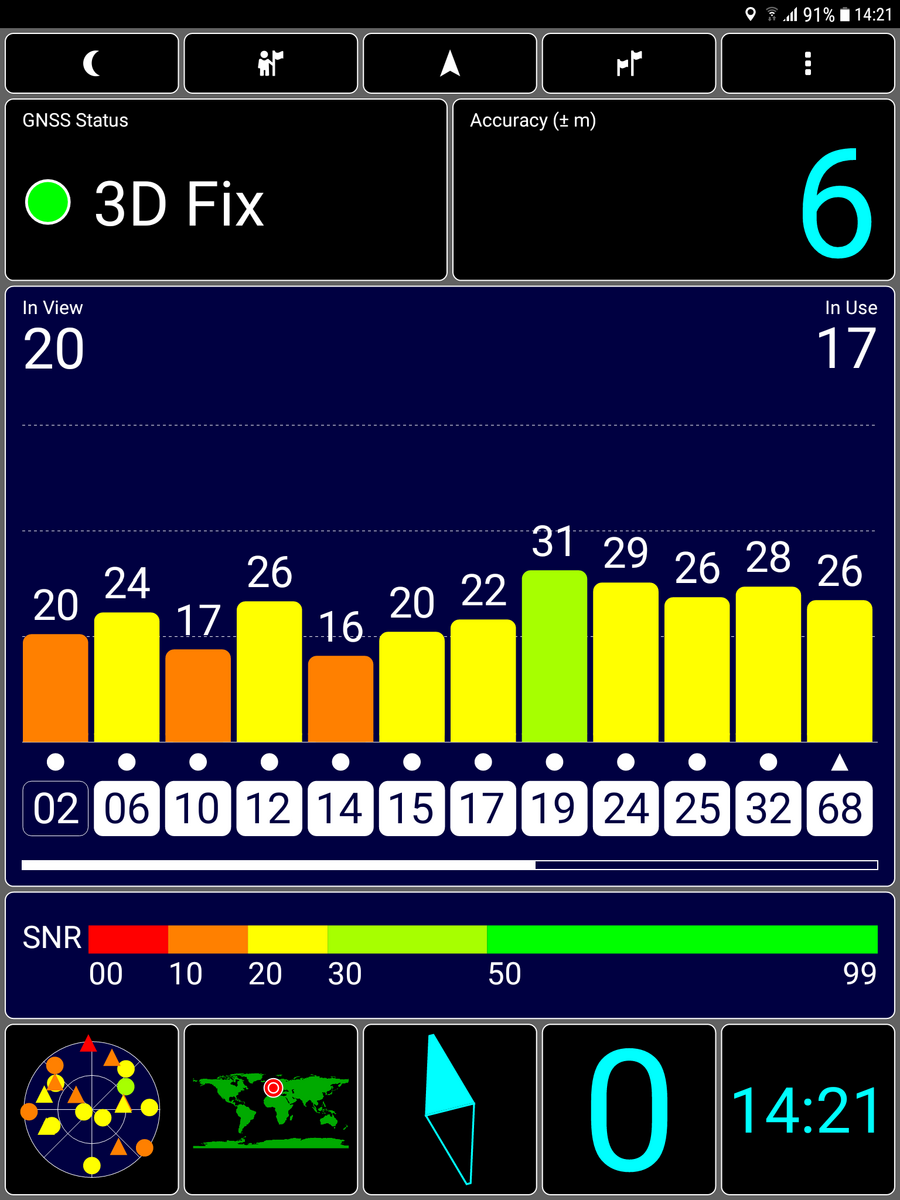900x1200 pixels.
Task: Select satellite 12 in the signal chart
Action: (270, 808)
